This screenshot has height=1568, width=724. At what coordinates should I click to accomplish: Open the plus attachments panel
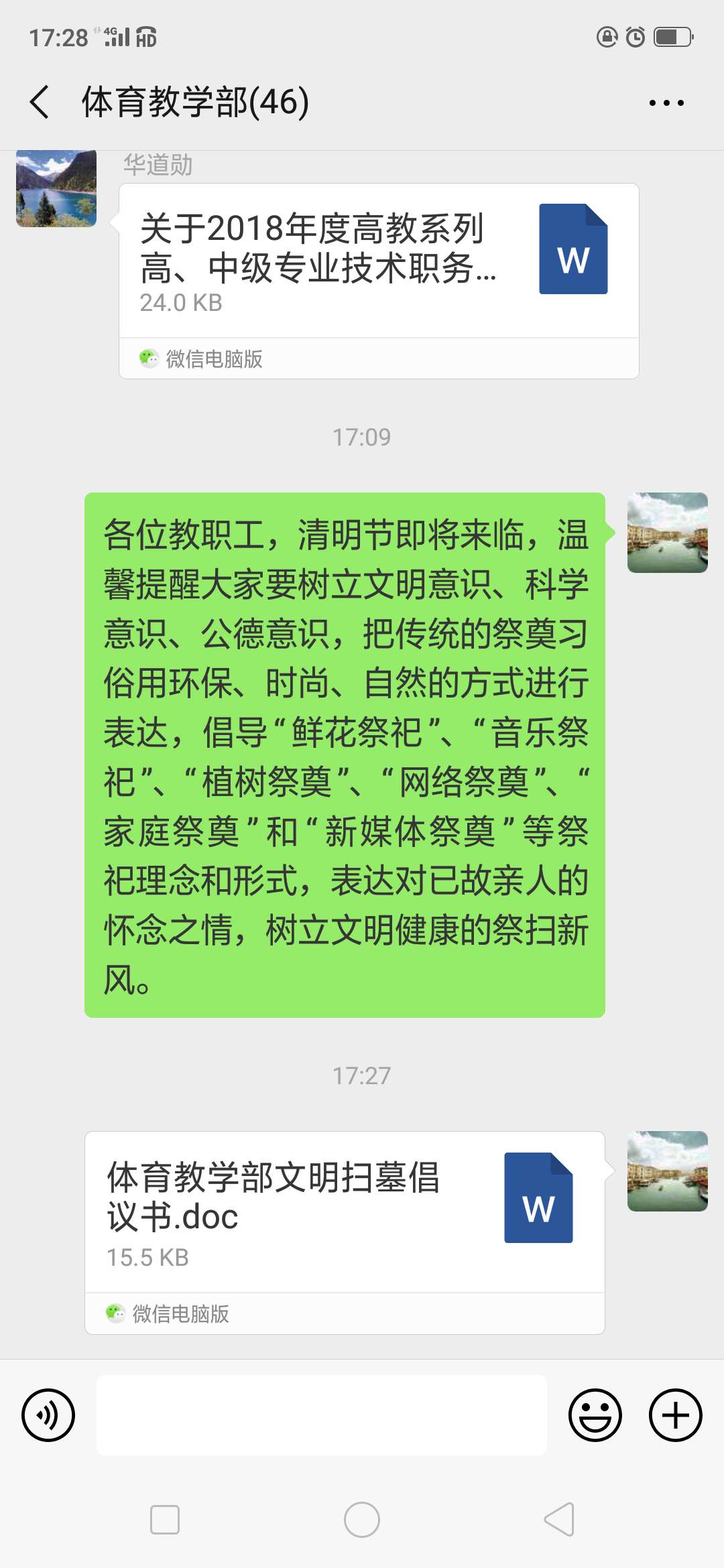coord(675,1415)
